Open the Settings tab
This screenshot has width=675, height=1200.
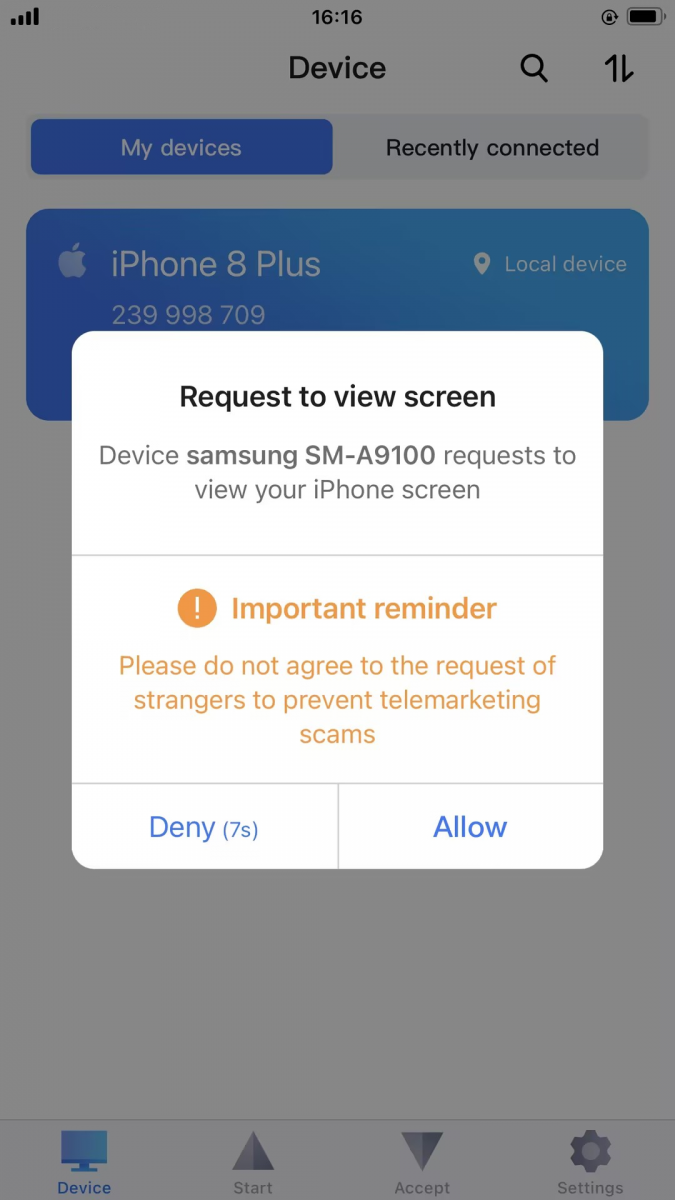coord(590,1162)
